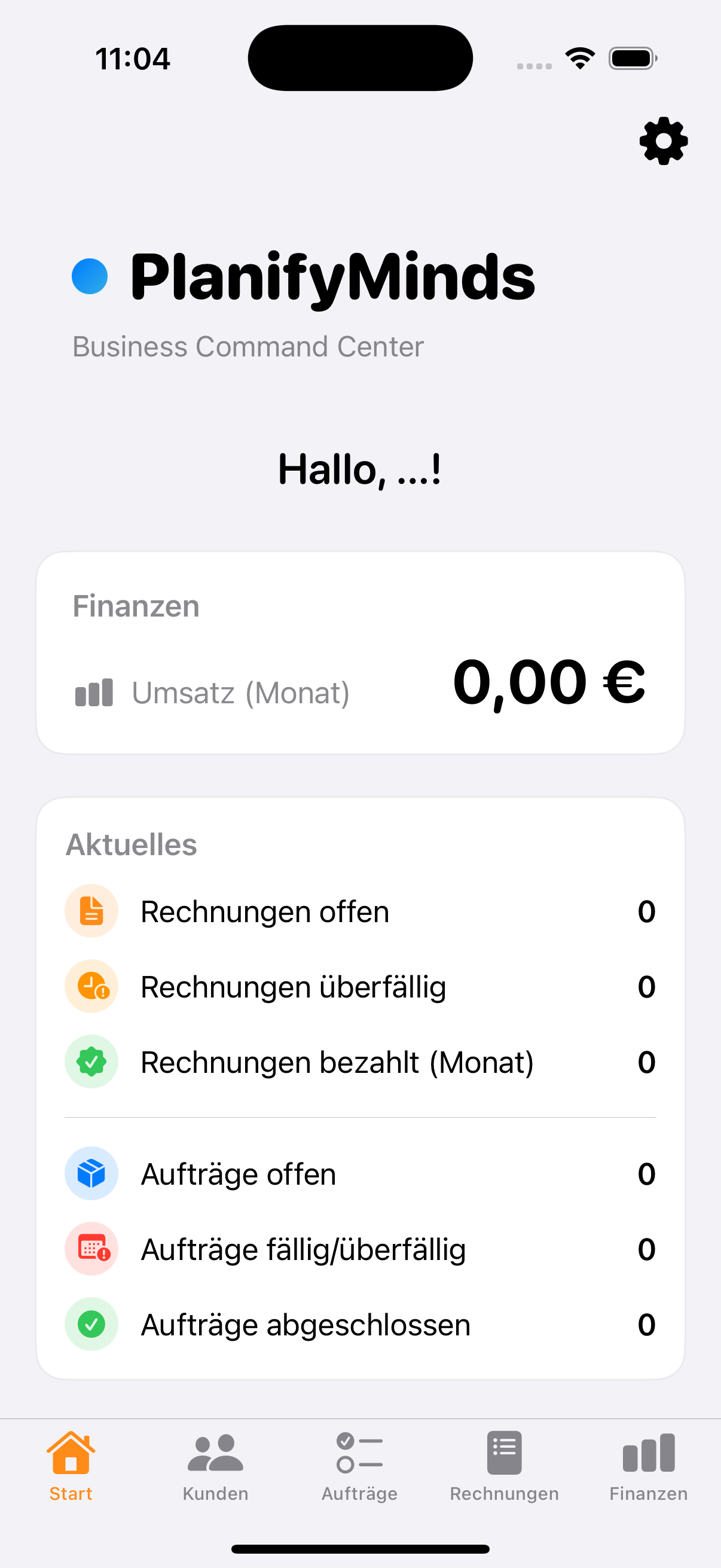Click the green checkmark beside Aufträge abgeschlossen
Viewport: 721px width, 1568px height.
tap(91, 1324)
